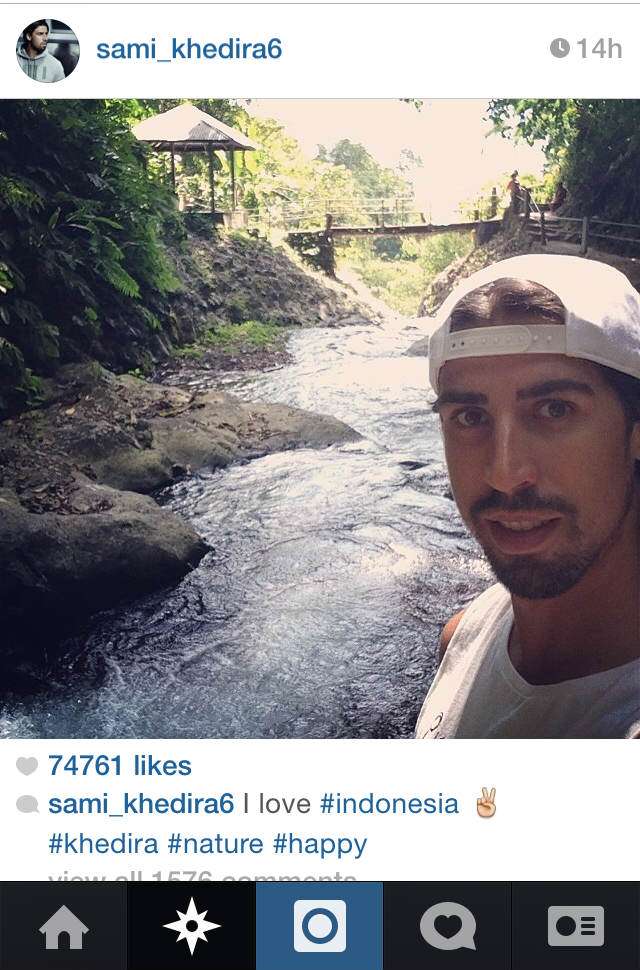Open the camera tab
Viewport: 640px width, 970px height.
(x=320, y=926)
